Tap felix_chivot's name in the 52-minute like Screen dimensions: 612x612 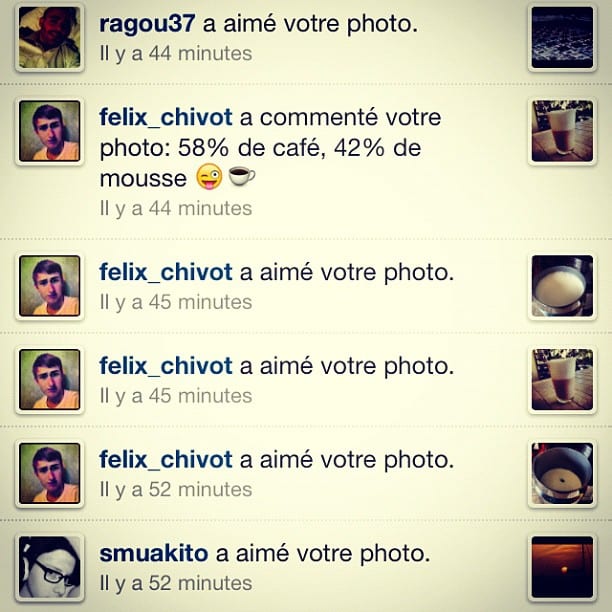tap(166, 460)
